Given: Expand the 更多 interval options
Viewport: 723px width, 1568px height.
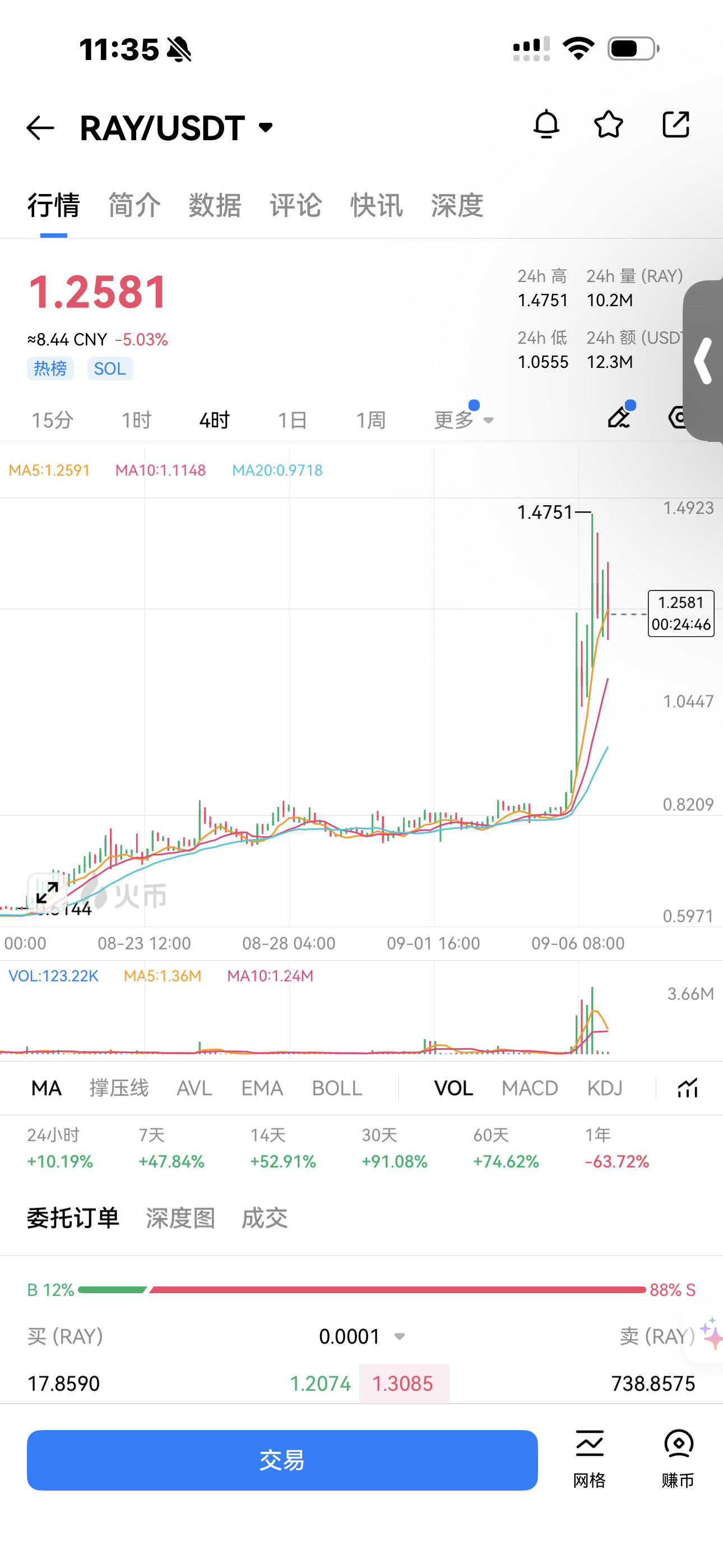Looking at the screenshot, I should [463, 420].
